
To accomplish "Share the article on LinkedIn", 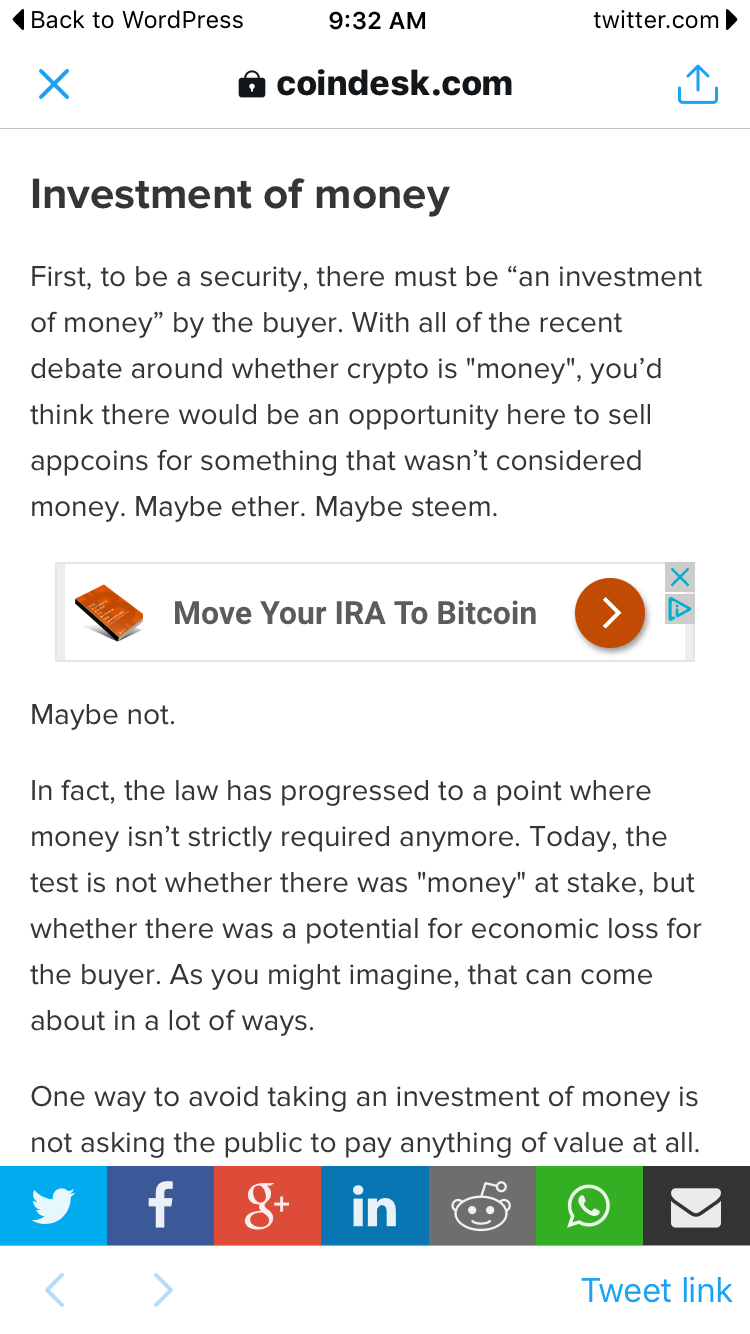I will tap(374, 1206).
